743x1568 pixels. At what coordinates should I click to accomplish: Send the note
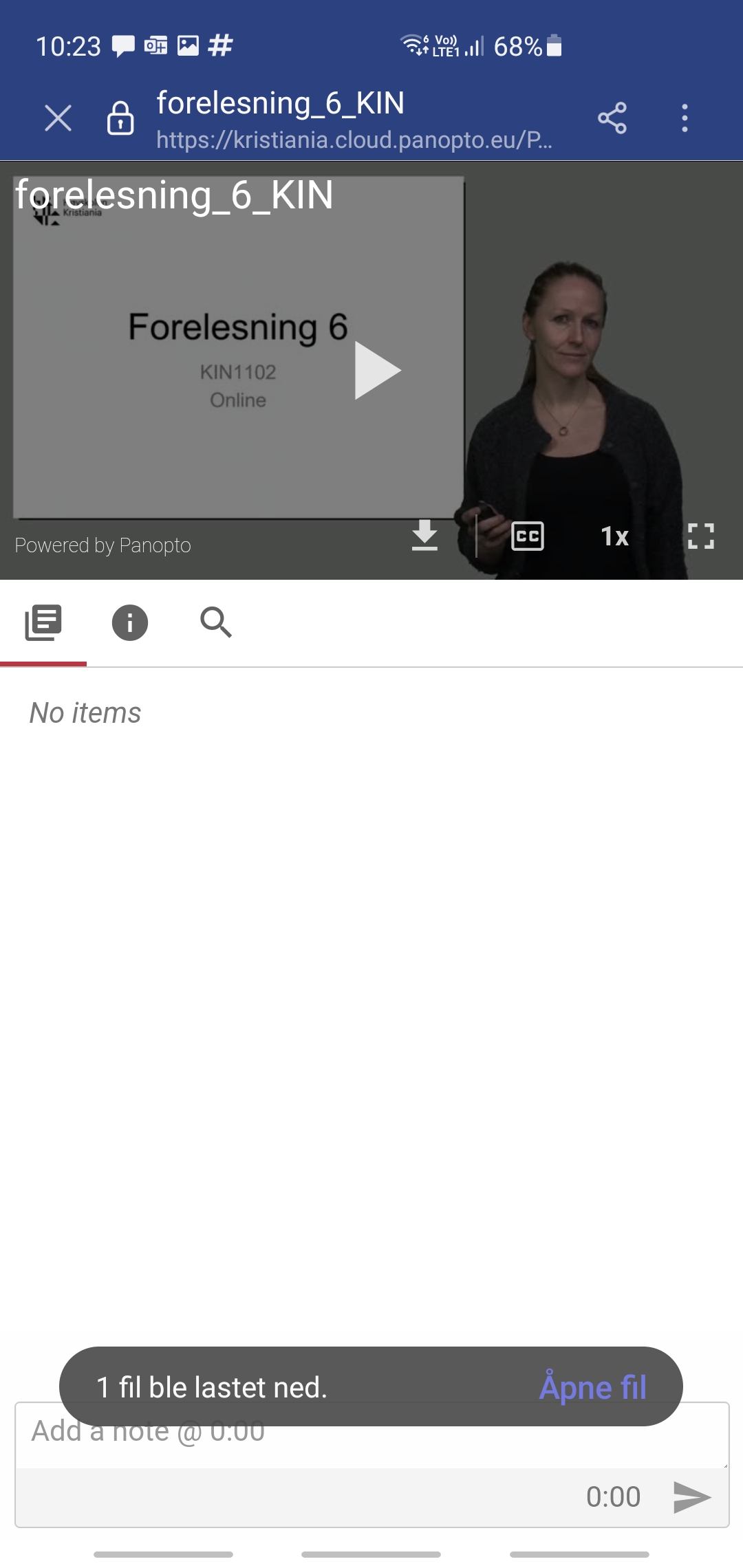coord(691,1497)
